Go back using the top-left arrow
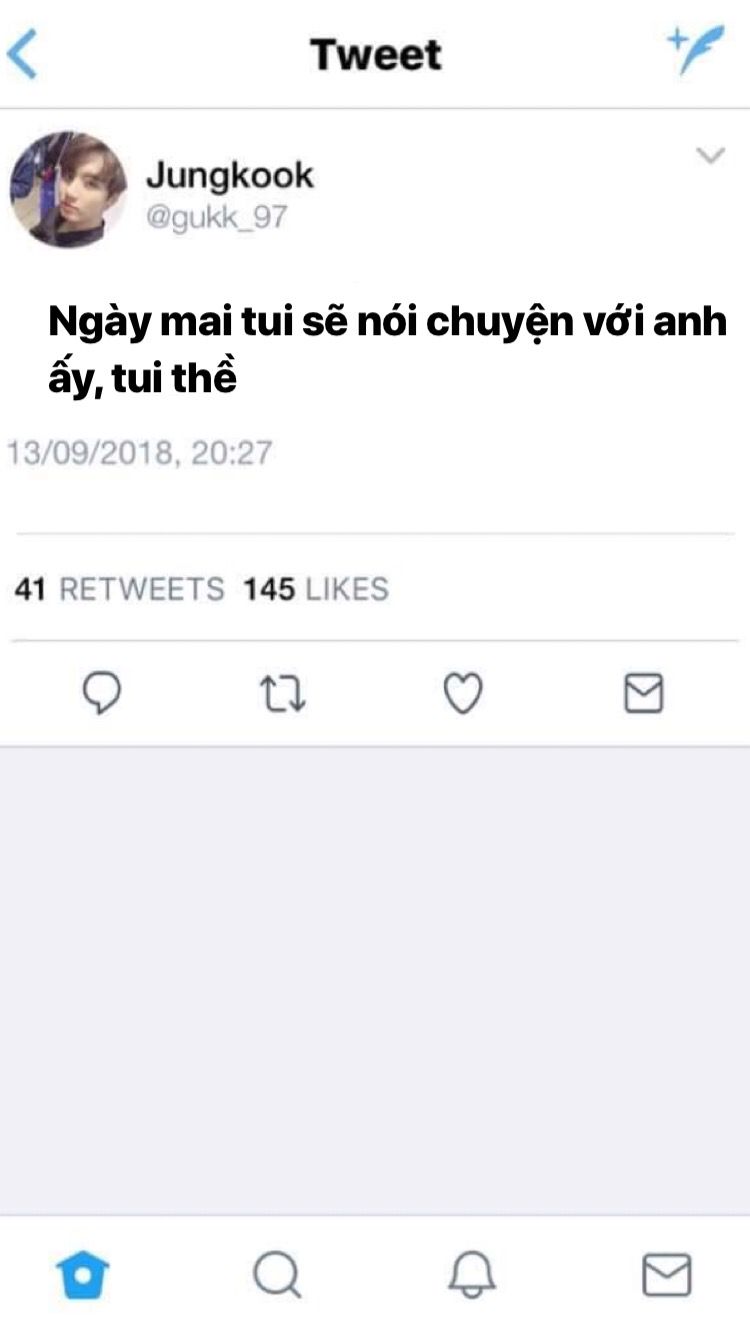This screenshot has width=750, height=1334. [22, 53]
